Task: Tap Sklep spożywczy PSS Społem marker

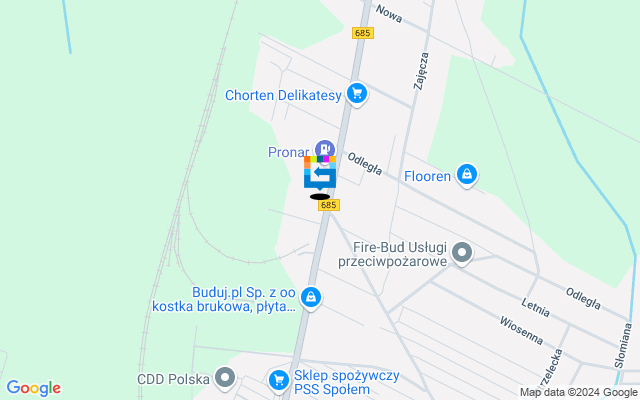Action: tap(279, 381)
